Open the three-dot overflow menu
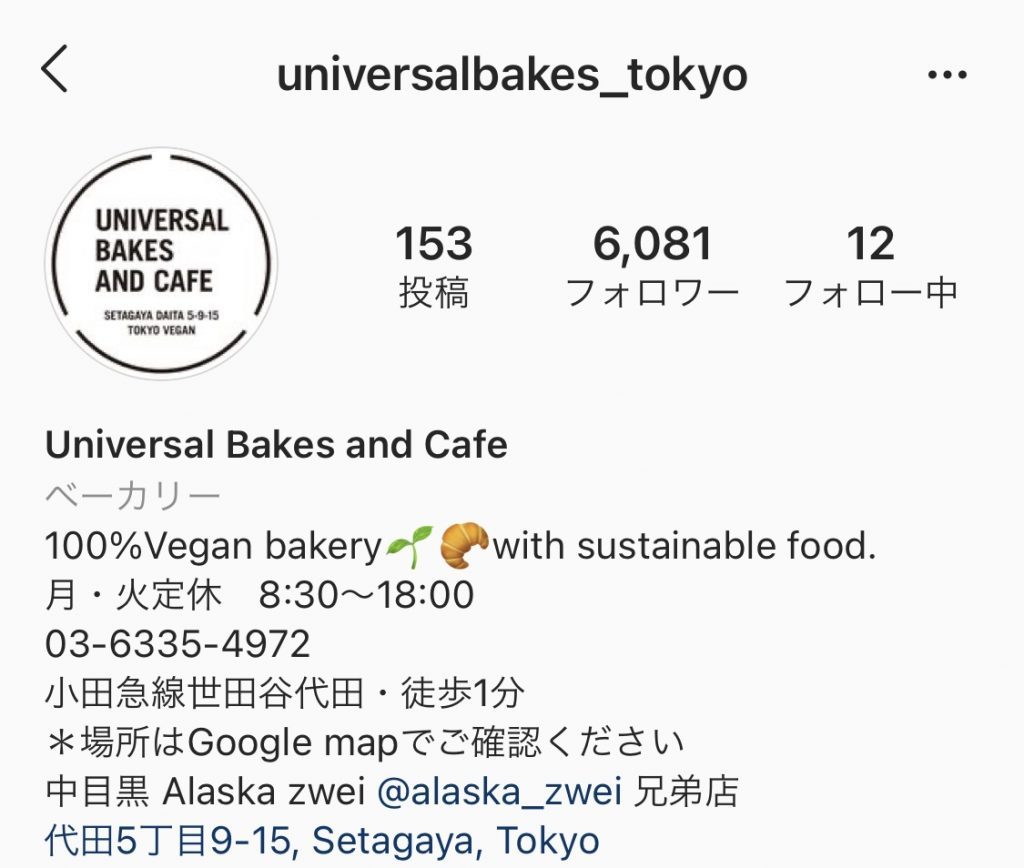 946,75
